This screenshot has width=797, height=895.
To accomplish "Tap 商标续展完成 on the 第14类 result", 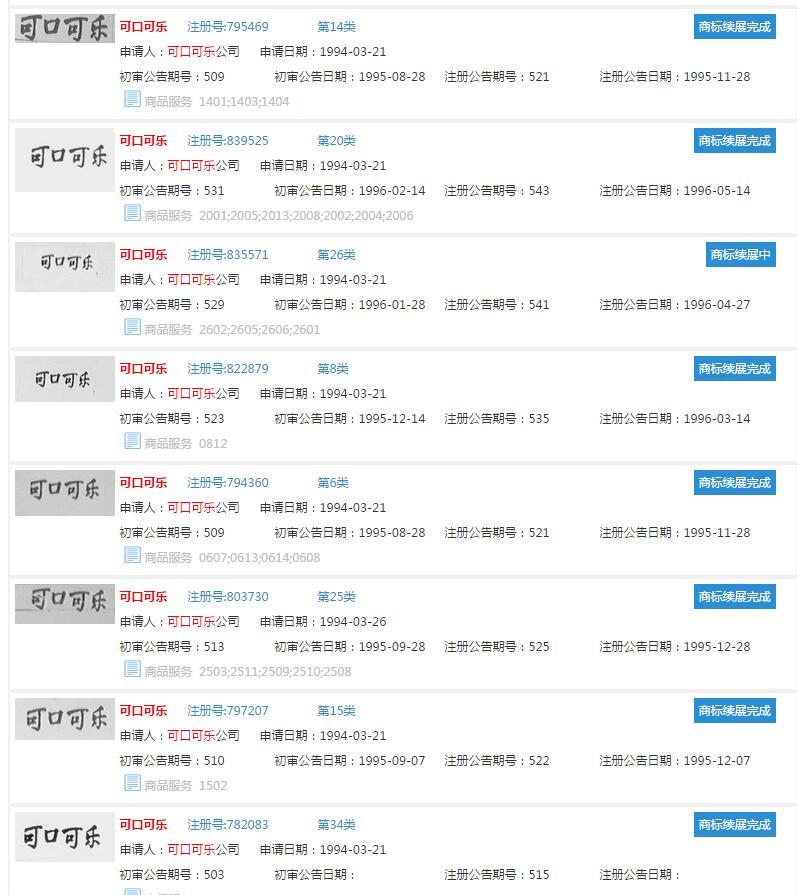I will point(734,27).
